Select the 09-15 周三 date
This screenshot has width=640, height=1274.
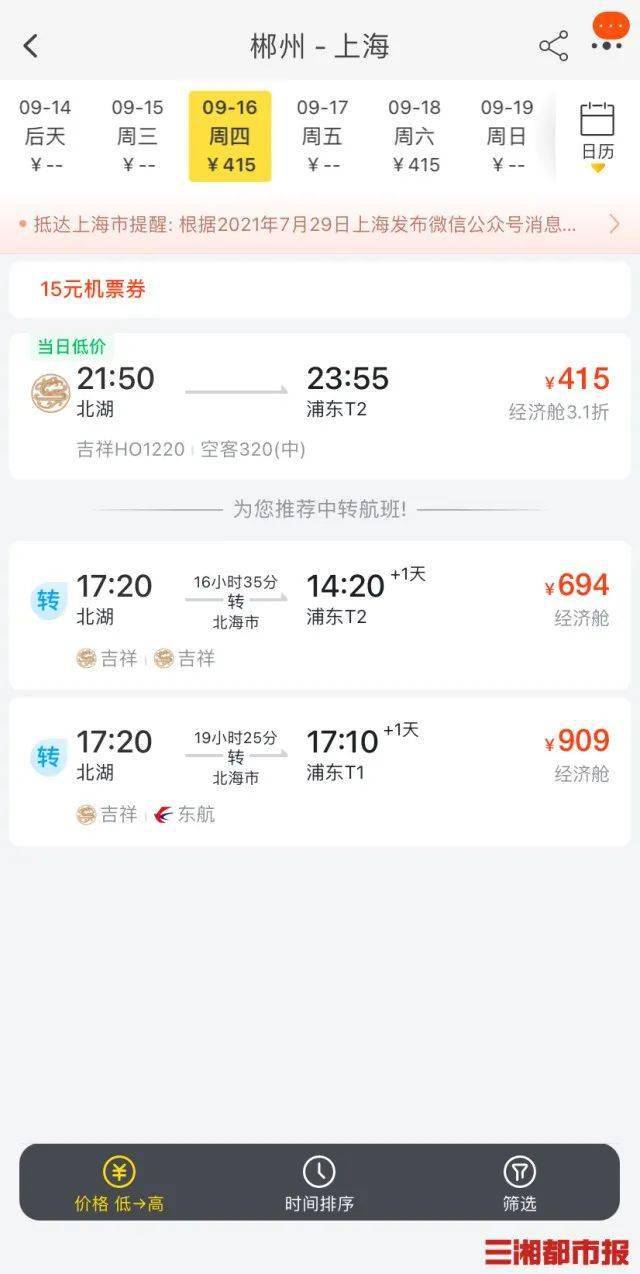(137, 136)
